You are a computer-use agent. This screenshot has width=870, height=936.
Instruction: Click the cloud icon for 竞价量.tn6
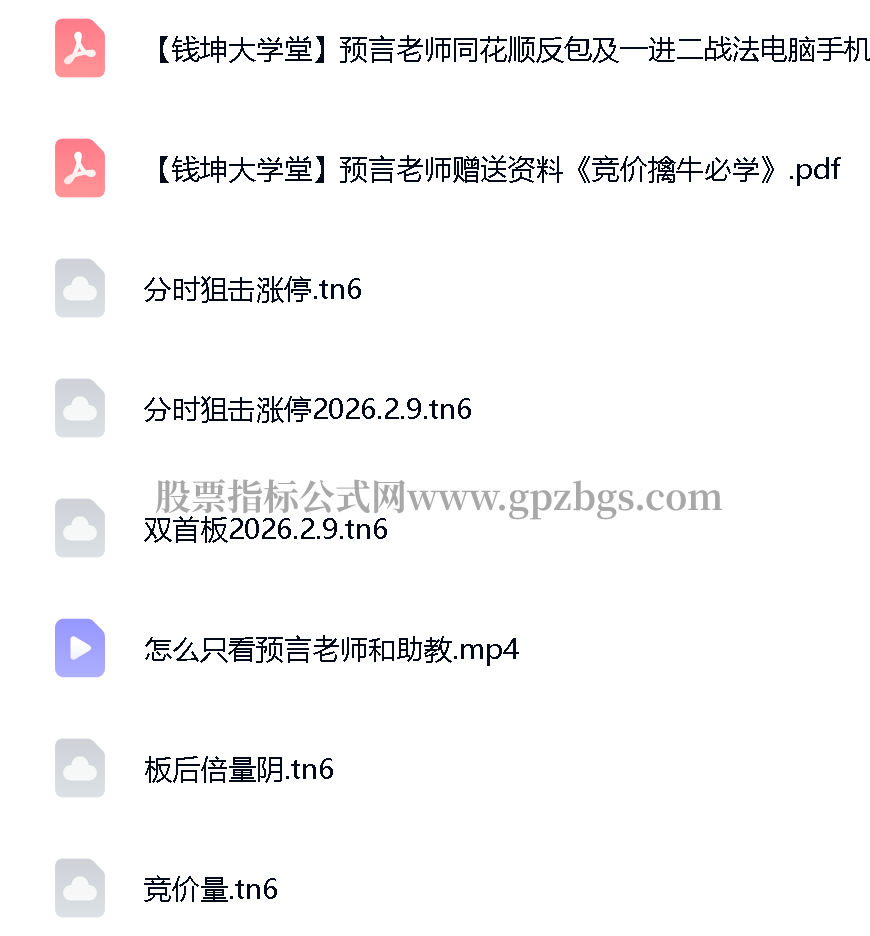tap(80, 889)
